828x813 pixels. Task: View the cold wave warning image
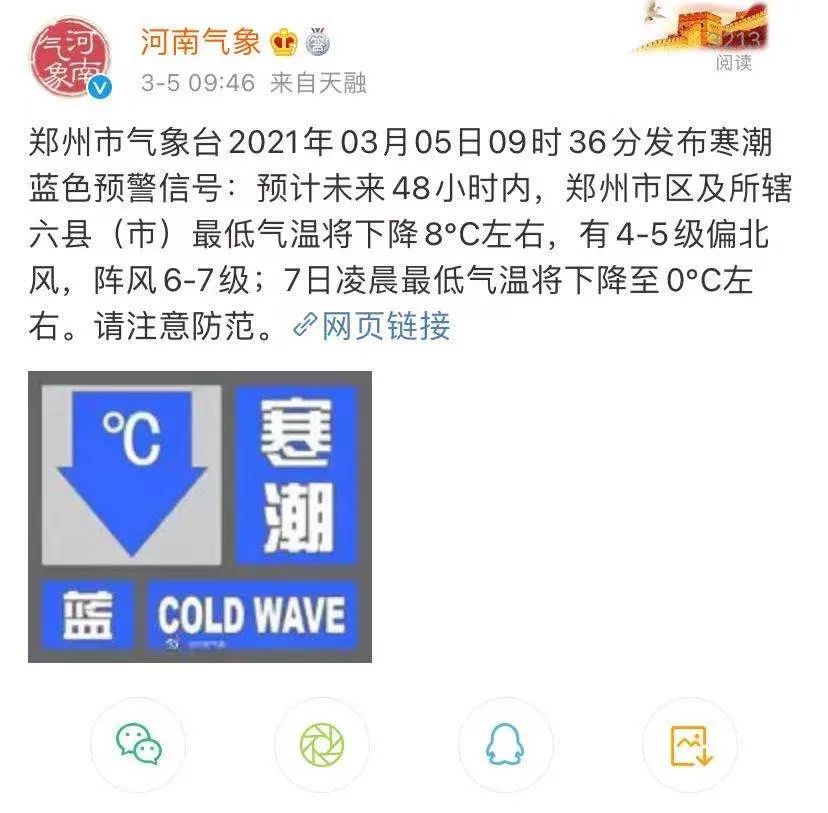coord(200,516)
